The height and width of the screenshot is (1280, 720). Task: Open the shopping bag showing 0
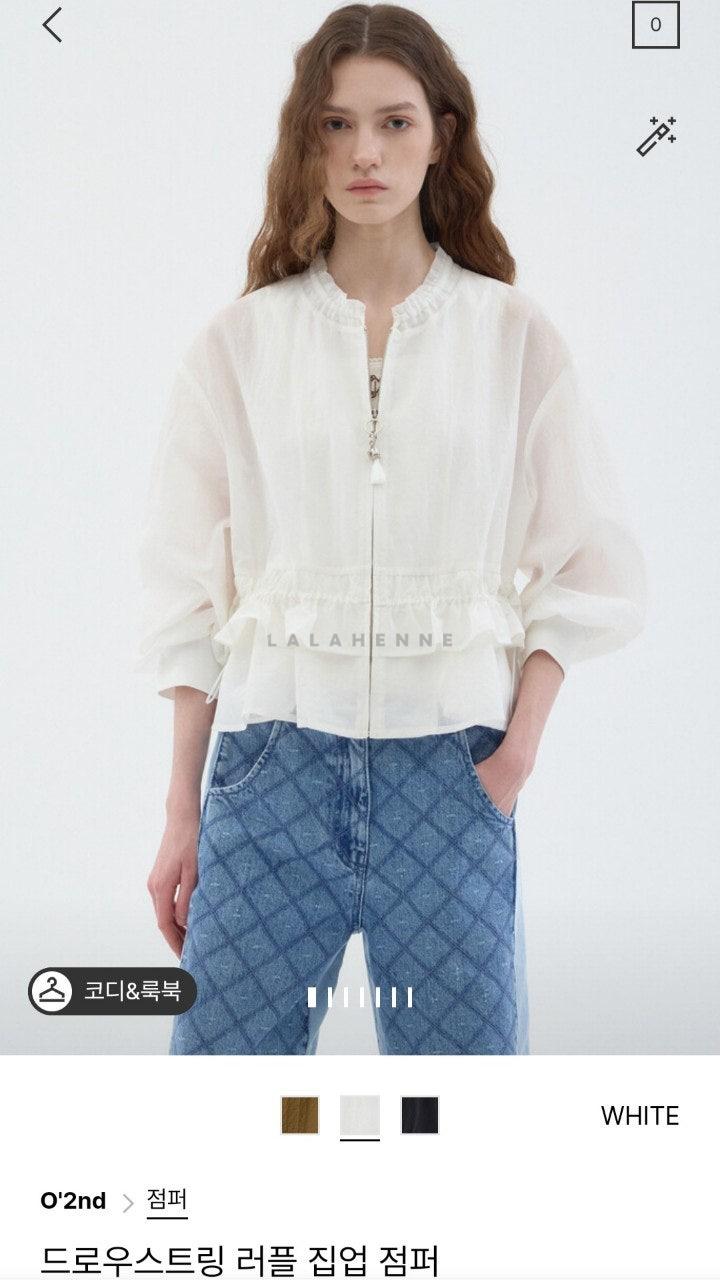pyautogui.click(x=655, y=25)
